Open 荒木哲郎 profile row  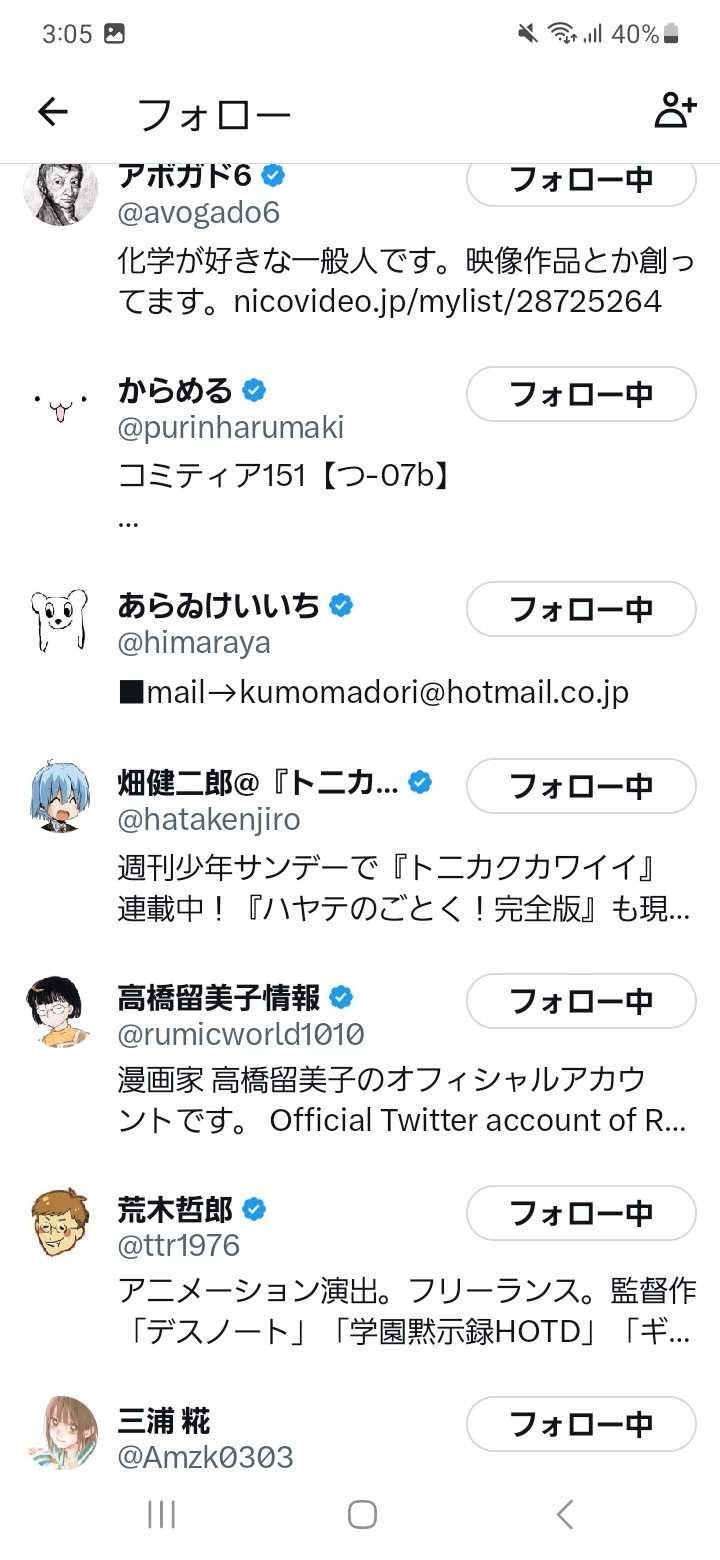[176, 1211]
